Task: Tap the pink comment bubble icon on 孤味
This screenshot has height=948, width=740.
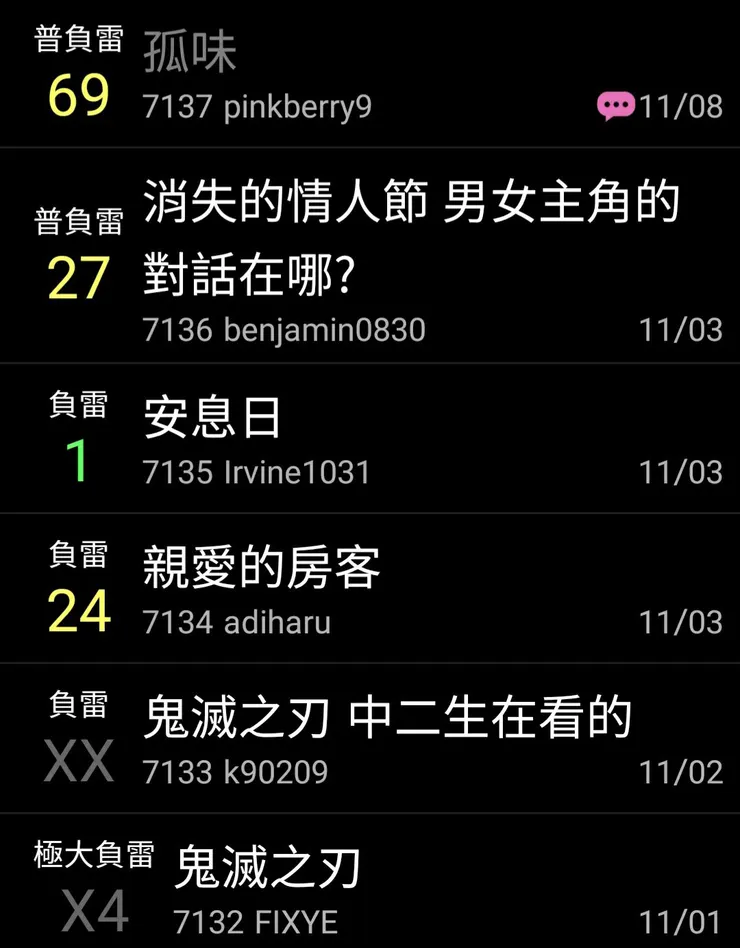Action: 618,105
